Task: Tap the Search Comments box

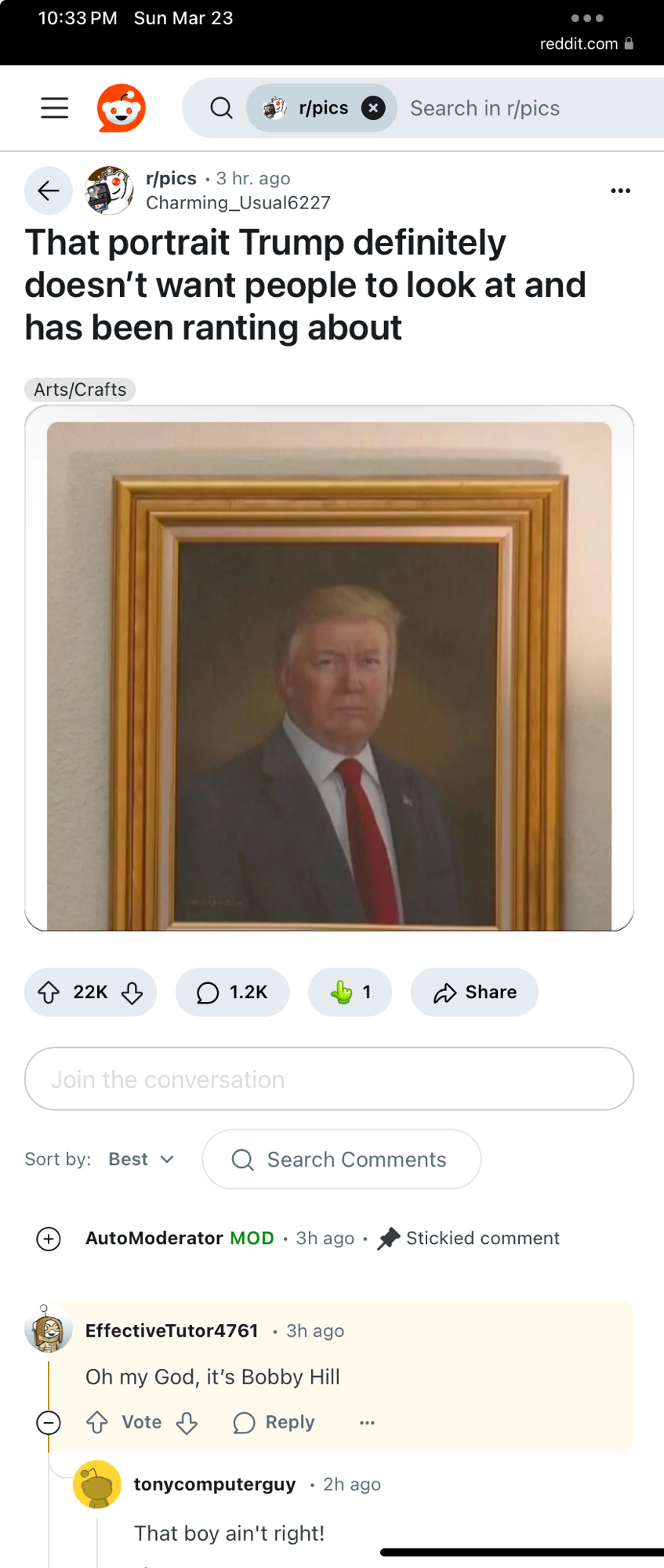Action: coord(342,1160)
